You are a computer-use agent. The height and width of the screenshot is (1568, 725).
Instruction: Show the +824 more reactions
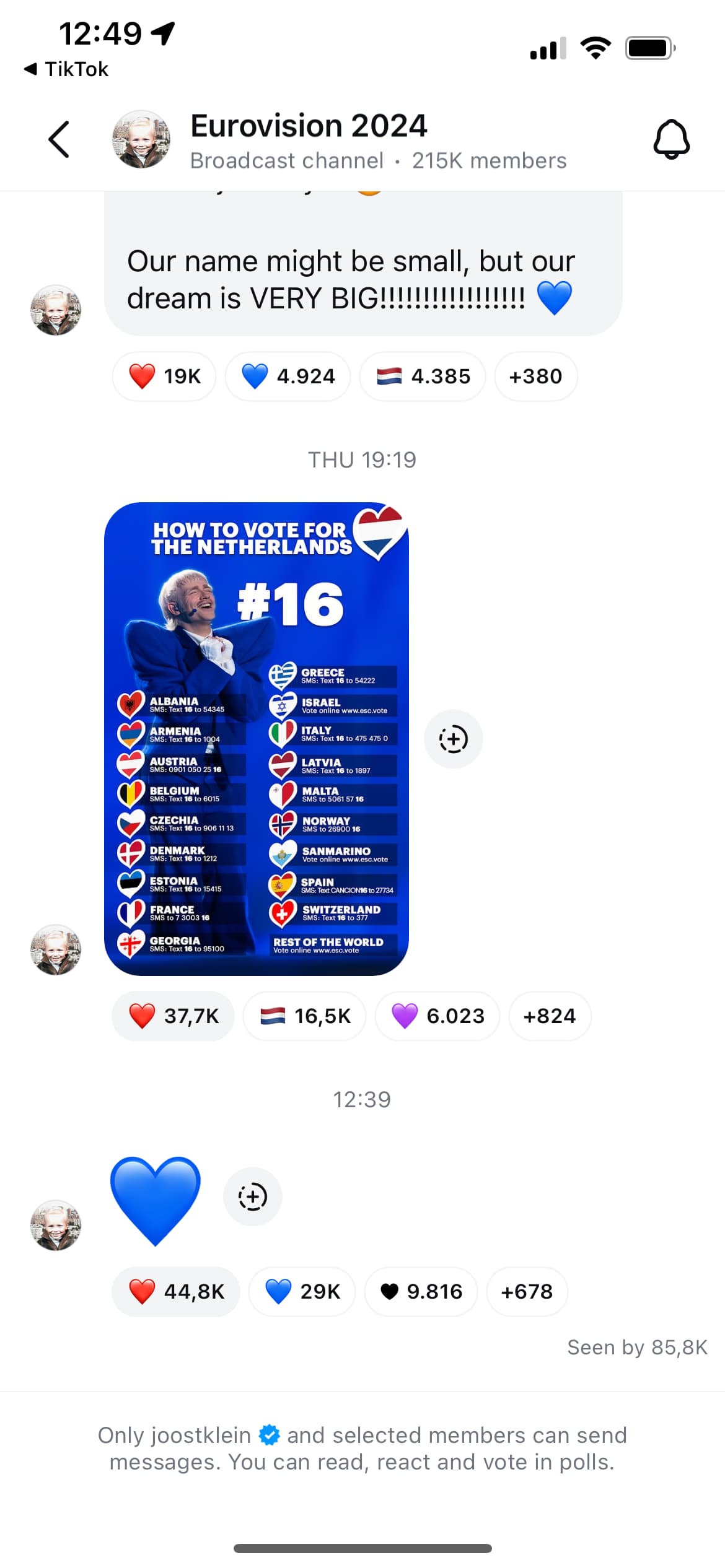tap(549, 1016)
